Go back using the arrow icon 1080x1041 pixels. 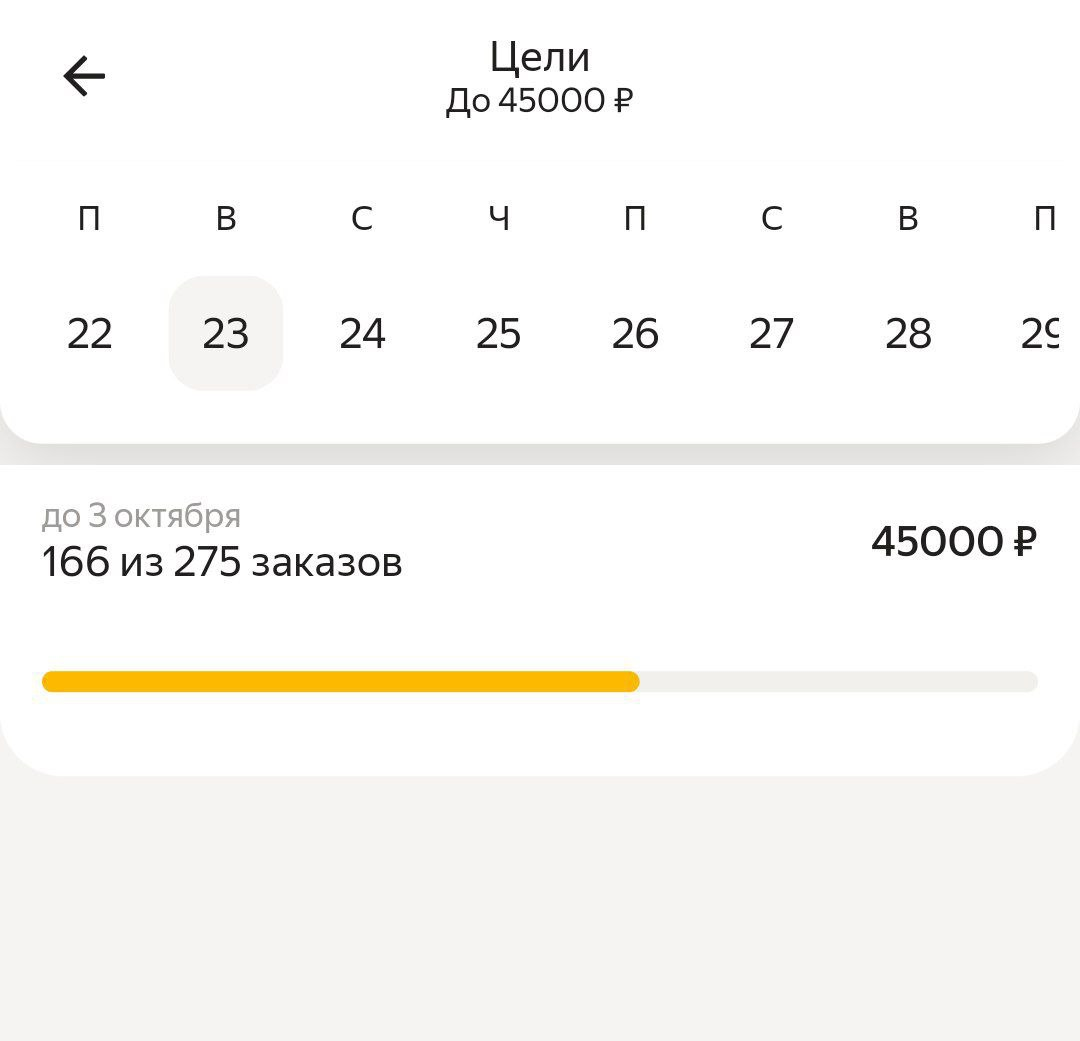(84, 76)
